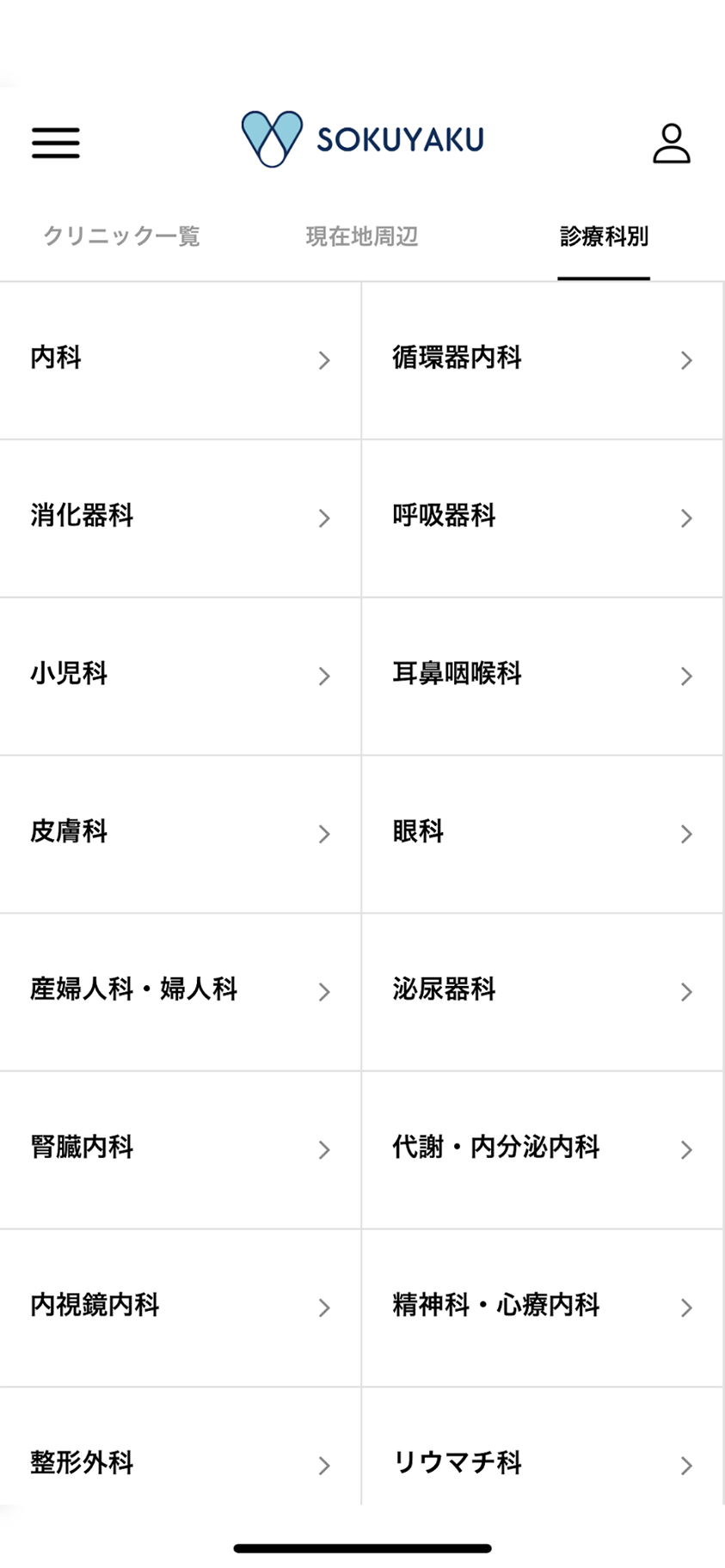Select 産婦人科・婦人科
The width and height of the screenshot is (725, 1568).
180,992
